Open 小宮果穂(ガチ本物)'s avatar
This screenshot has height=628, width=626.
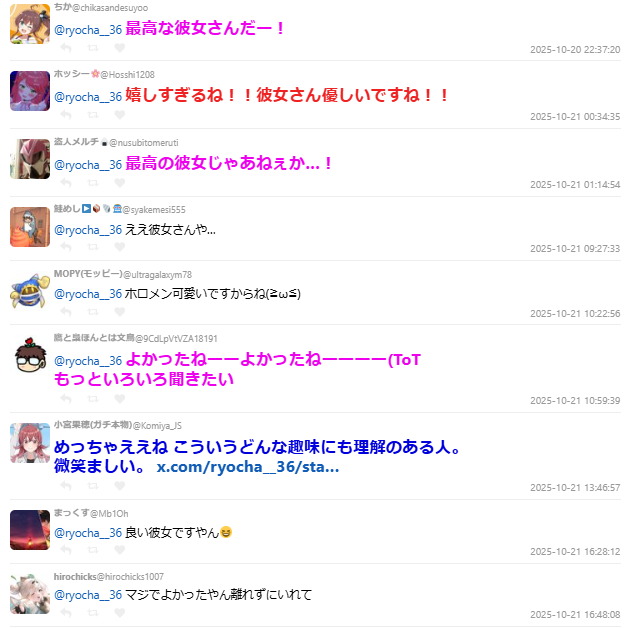tap(30, 442)
